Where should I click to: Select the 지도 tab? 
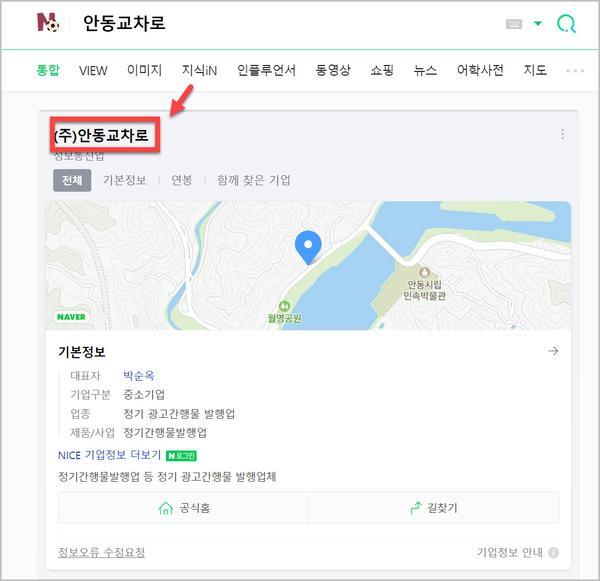point(535,70)
